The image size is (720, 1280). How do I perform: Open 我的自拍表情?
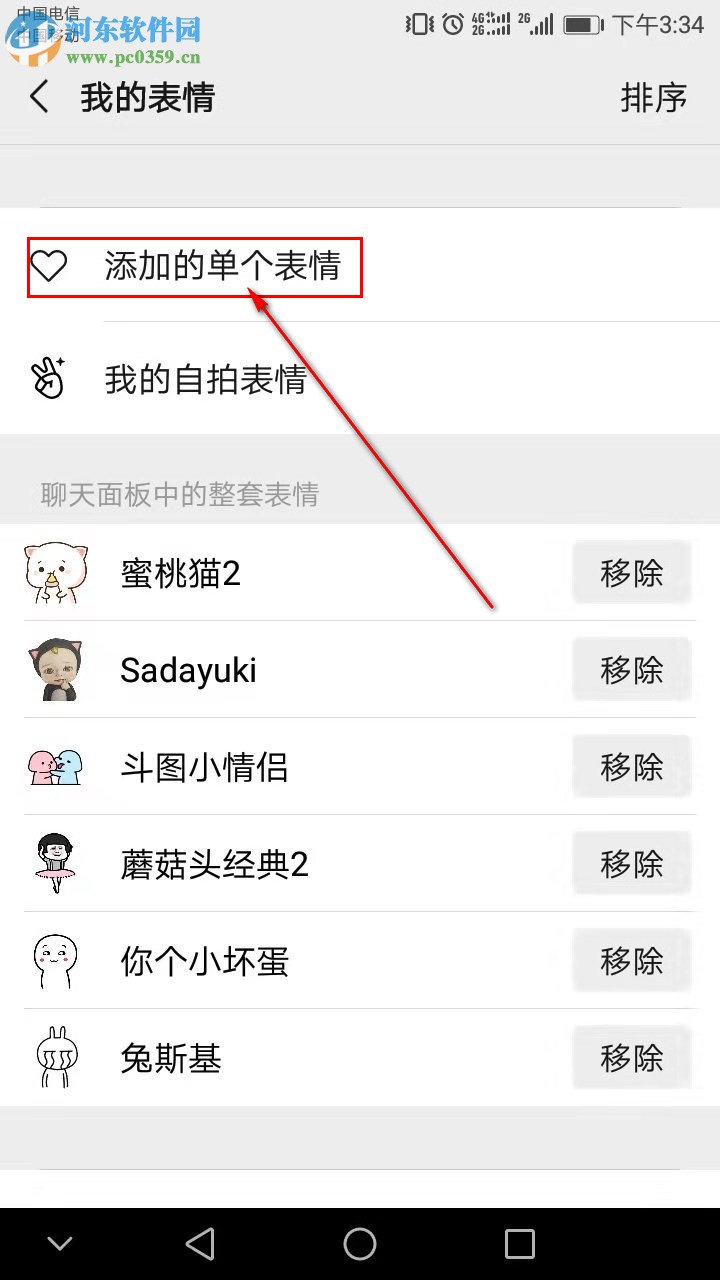[x=205, y=380]
